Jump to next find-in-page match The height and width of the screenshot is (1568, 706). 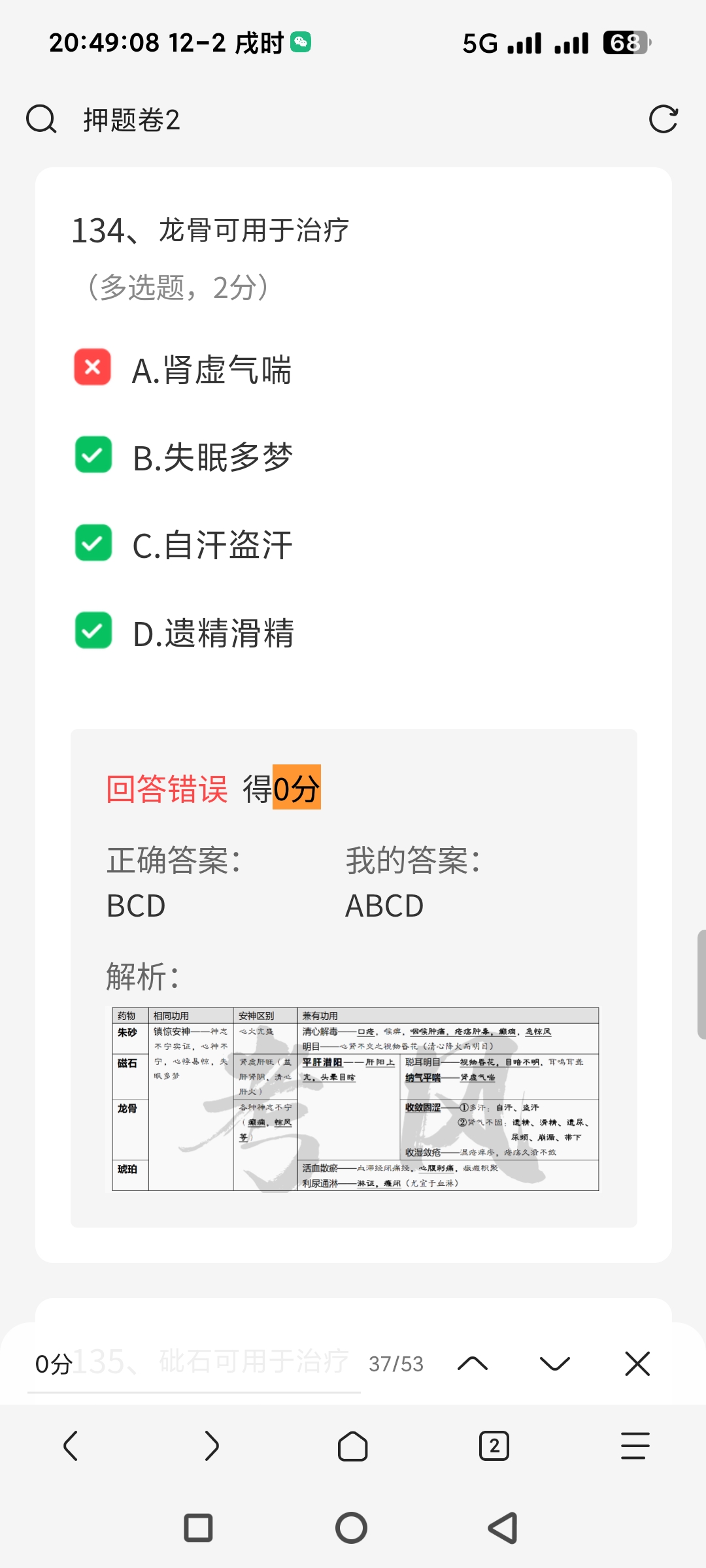[x=554, y=1364]
